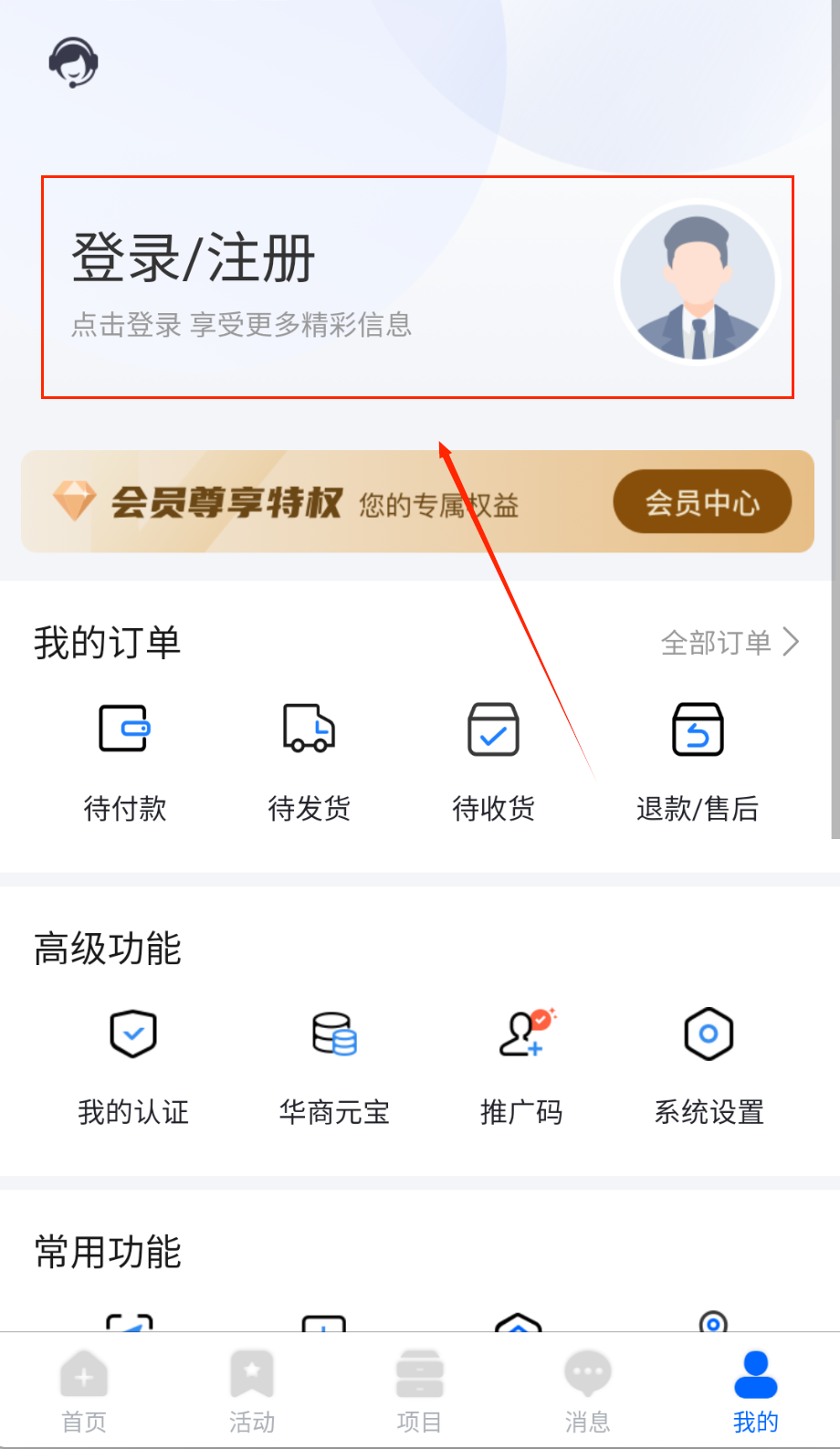The width and height of the screenshot is (840, 1449).
Task: Open 我的认证 verification
Action: click(x=133, y=1065)
